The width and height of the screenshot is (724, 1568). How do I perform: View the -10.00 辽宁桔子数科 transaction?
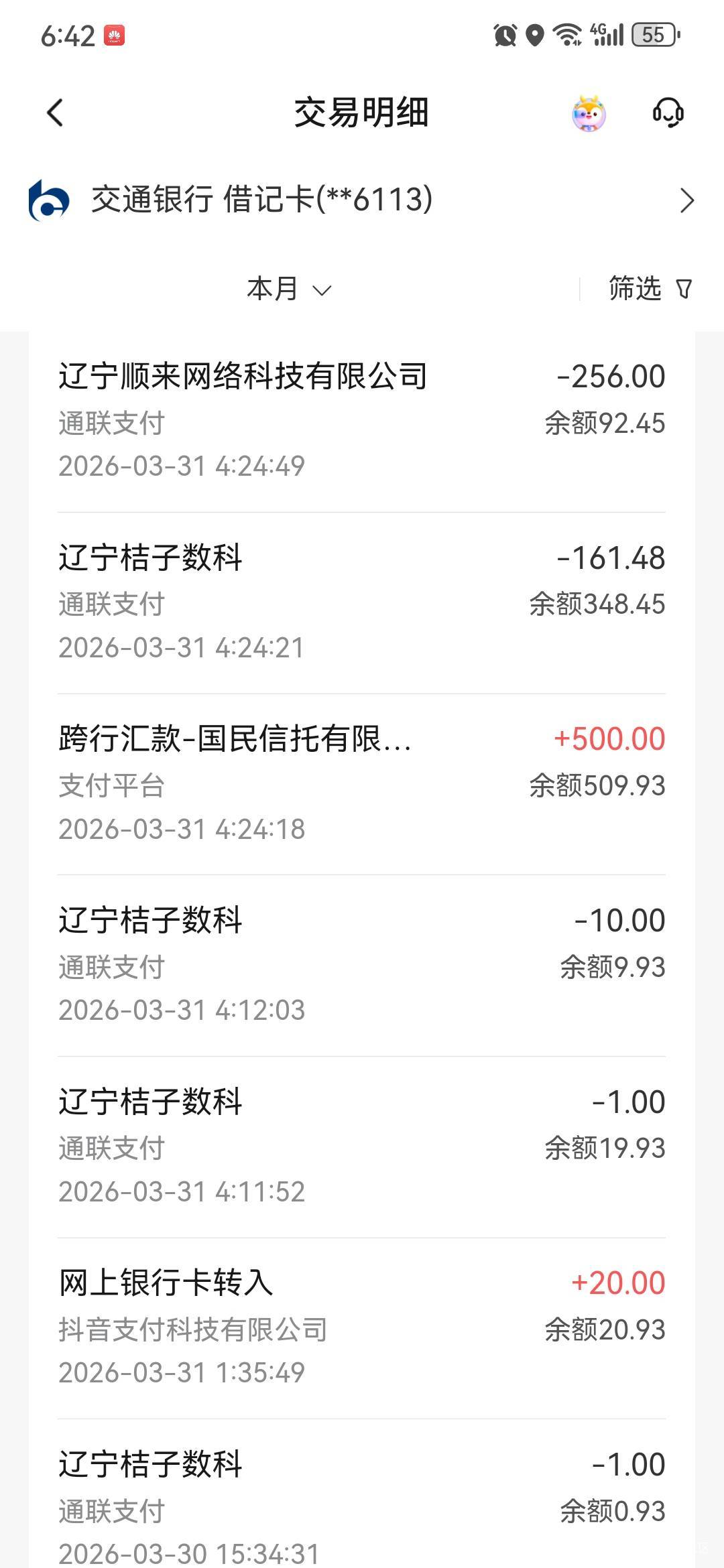(x=362, y=965)
